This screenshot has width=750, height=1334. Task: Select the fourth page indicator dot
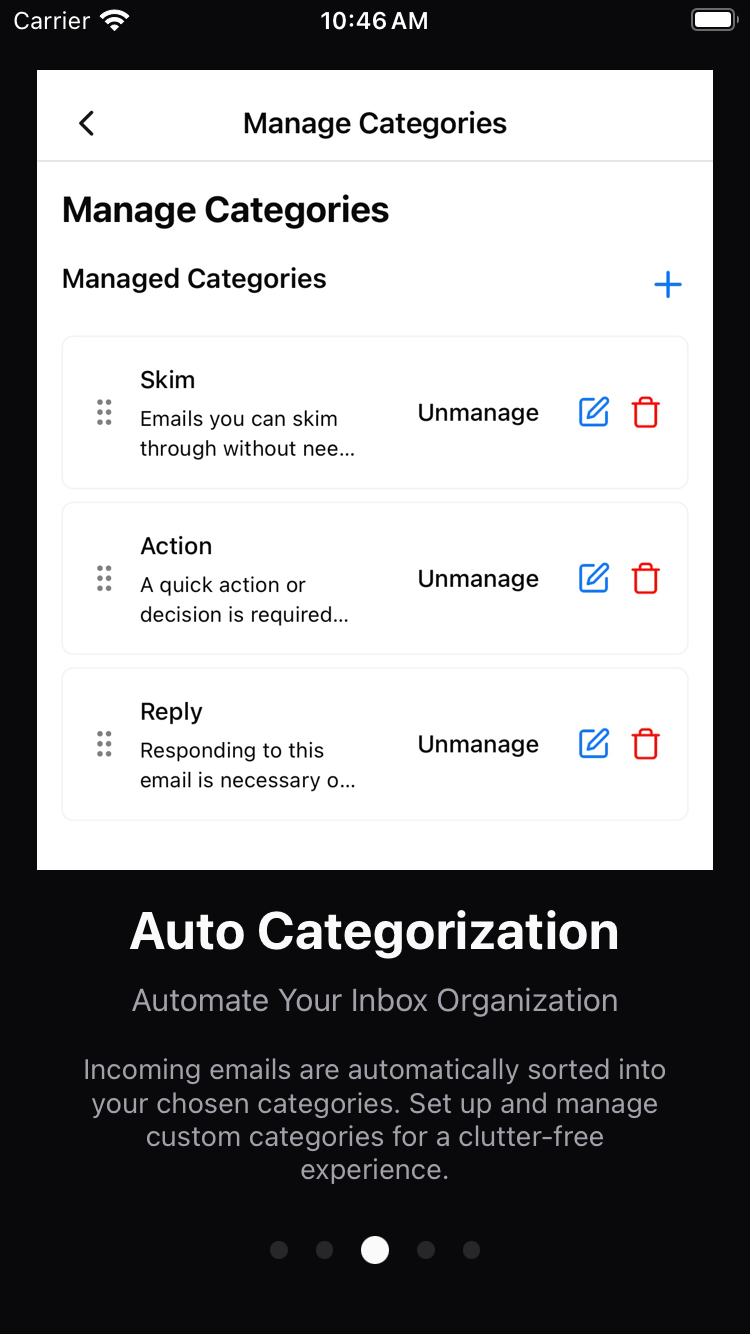(426, 1250)
